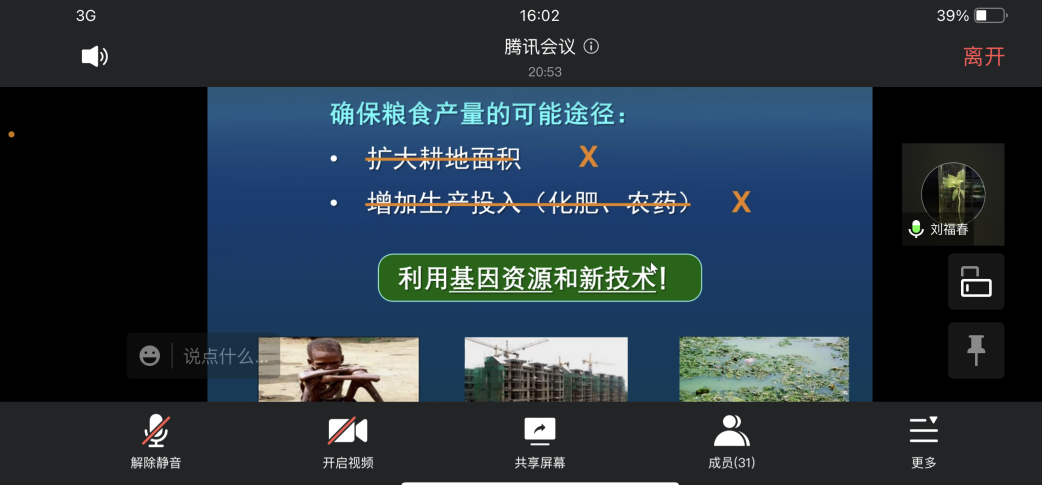The width and height of the screenshot is (1042, 485).
Task: Open the emoji reaction picker
Action: (150, 356)
